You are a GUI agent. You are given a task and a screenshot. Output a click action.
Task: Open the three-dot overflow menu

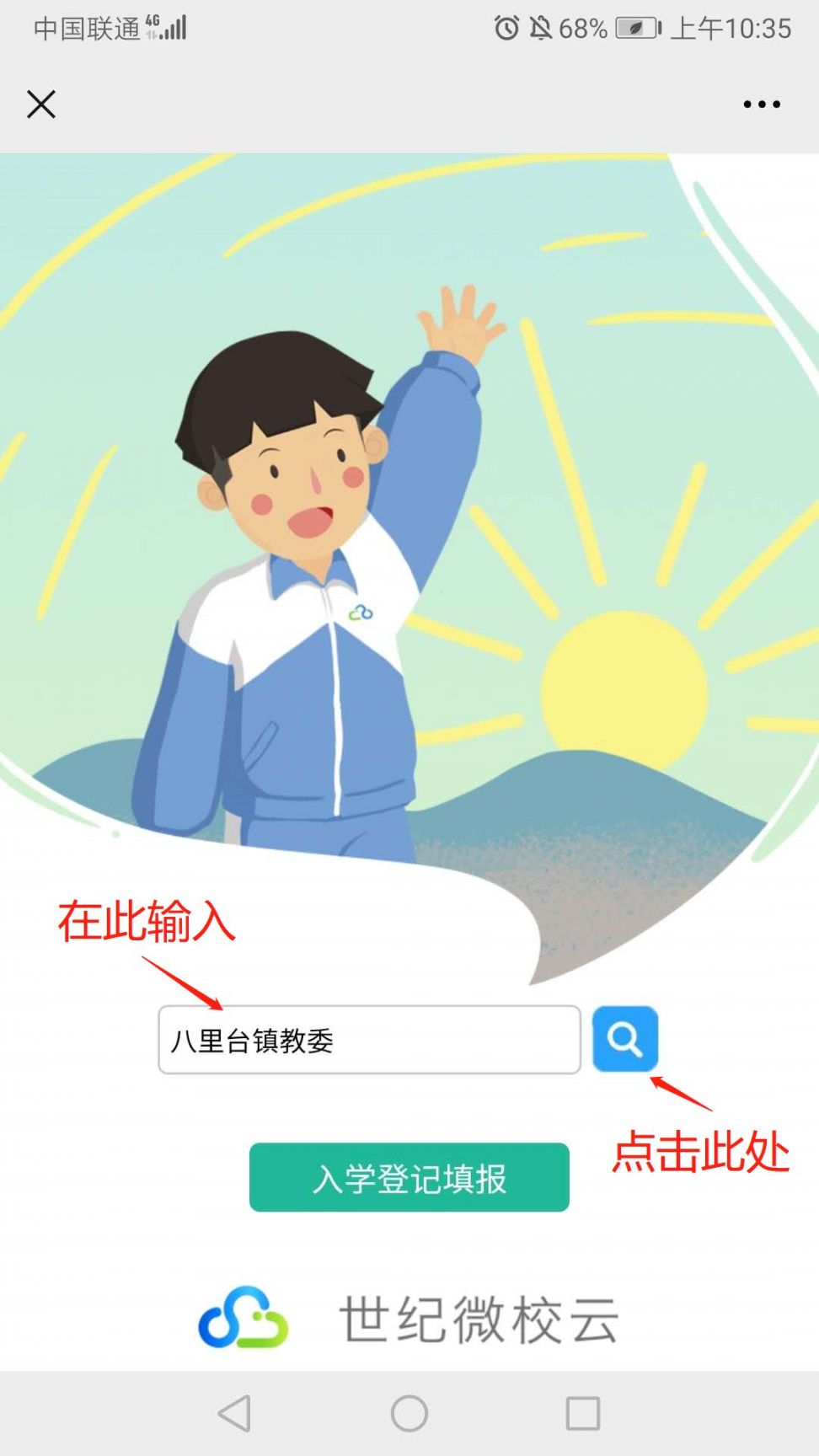tap(762, 104)
